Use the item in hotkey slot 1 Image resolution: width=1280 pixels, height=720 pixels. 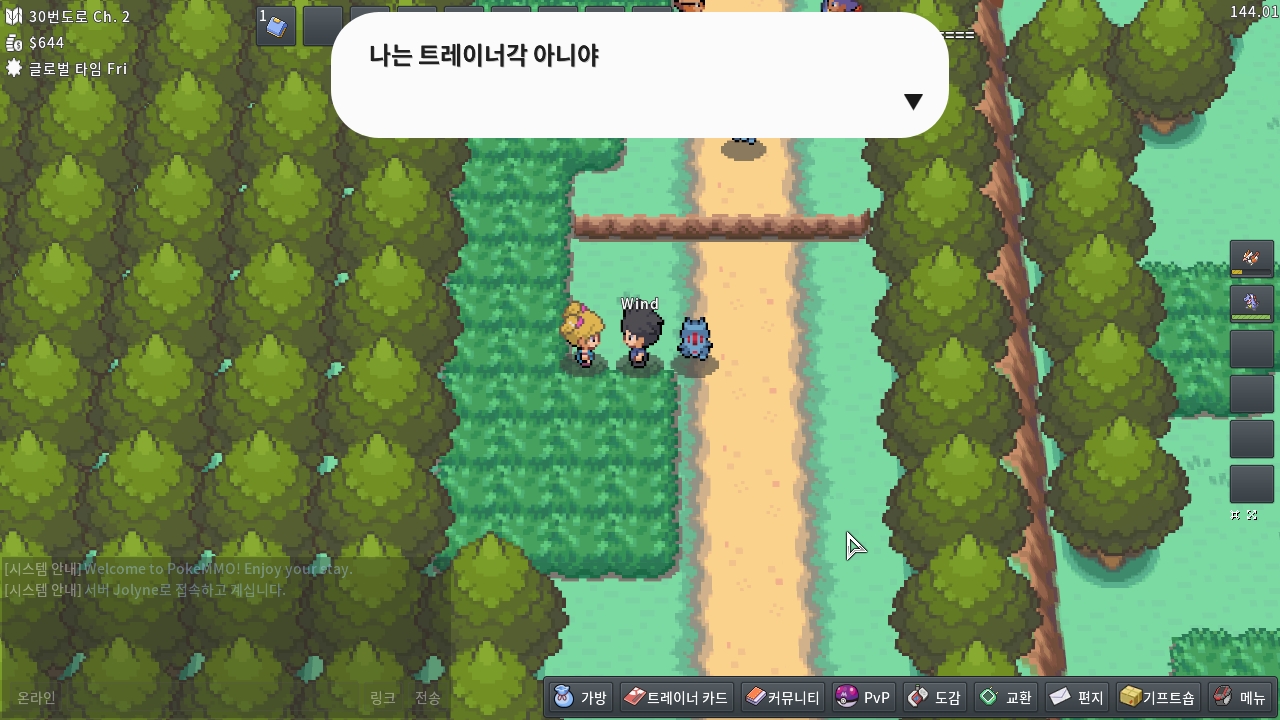tap(276, 26)
